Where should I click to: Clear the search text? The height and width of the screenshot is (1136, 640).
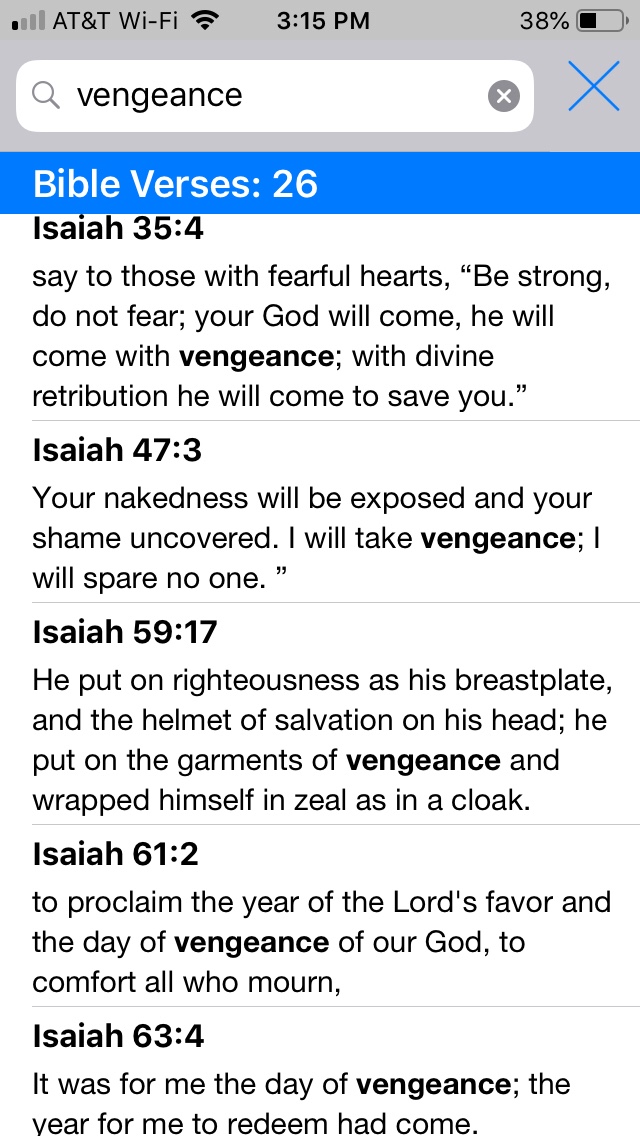[x=504, y=96]
